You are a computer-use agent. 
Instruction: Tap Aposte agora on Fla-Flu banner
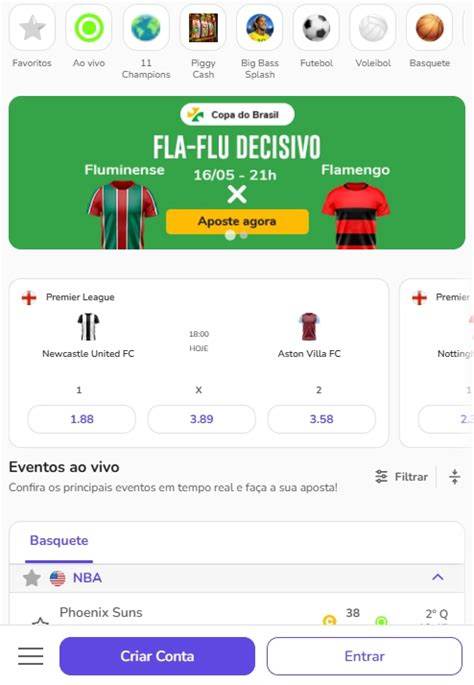click(x=237, y=221)
